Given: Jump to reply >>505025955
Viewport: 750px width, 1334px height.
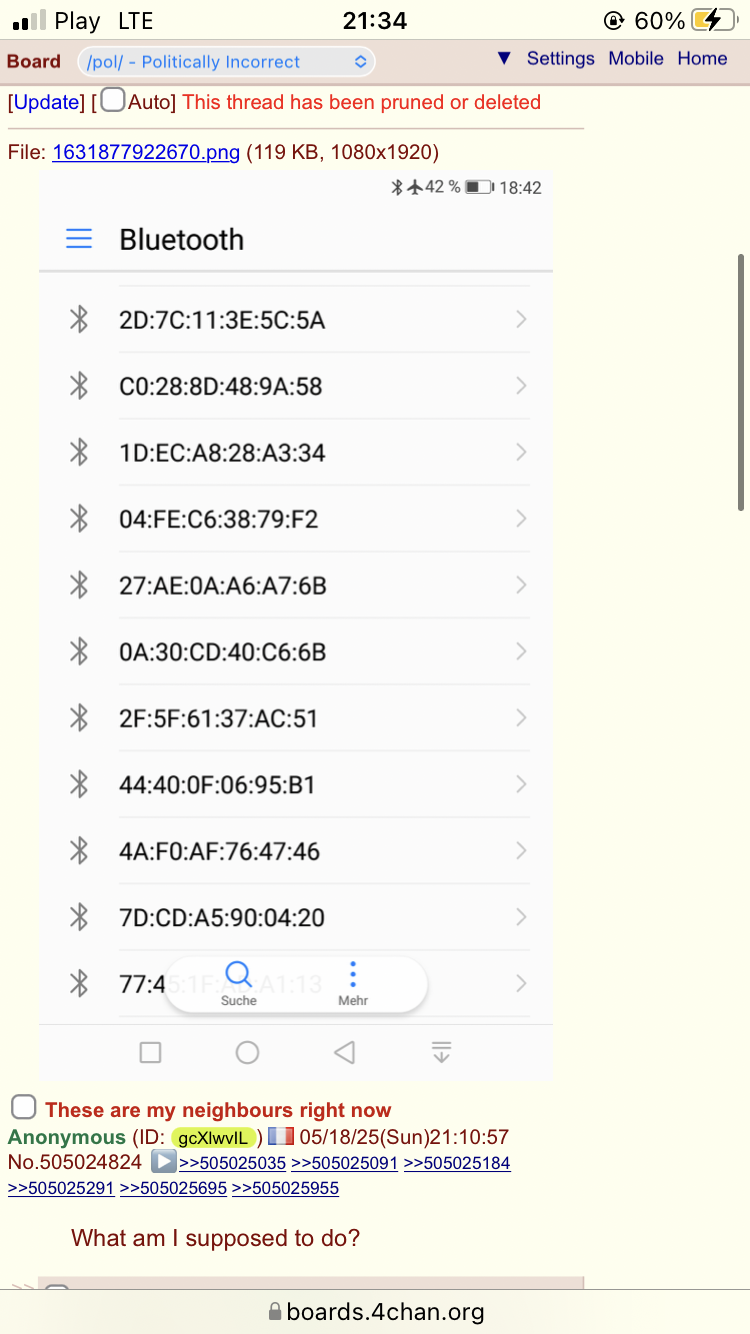Looking at the screenshot, I should click(285, 1188).
